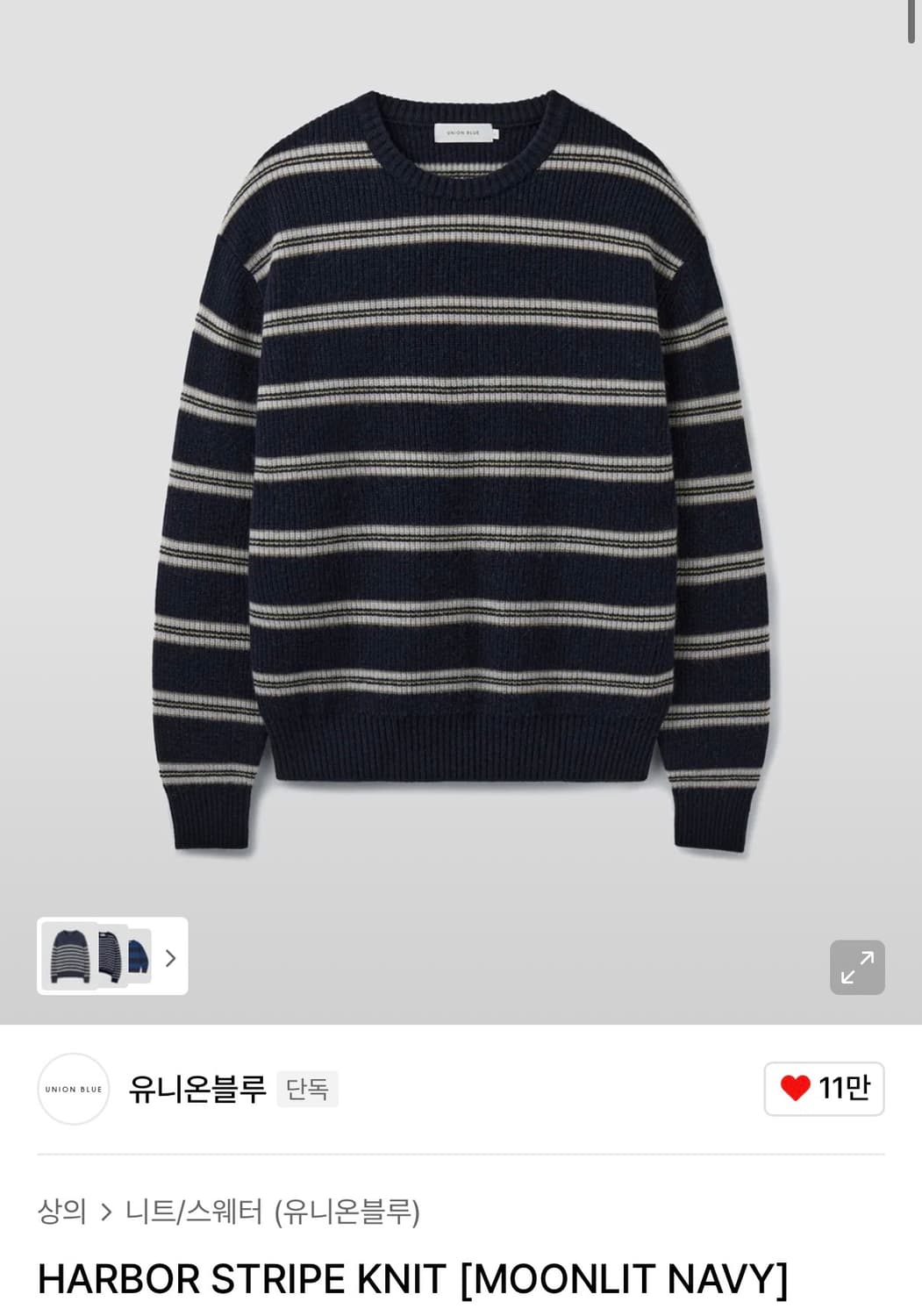Click the breadcrumb chevron after 상의

pos(108,1212)
